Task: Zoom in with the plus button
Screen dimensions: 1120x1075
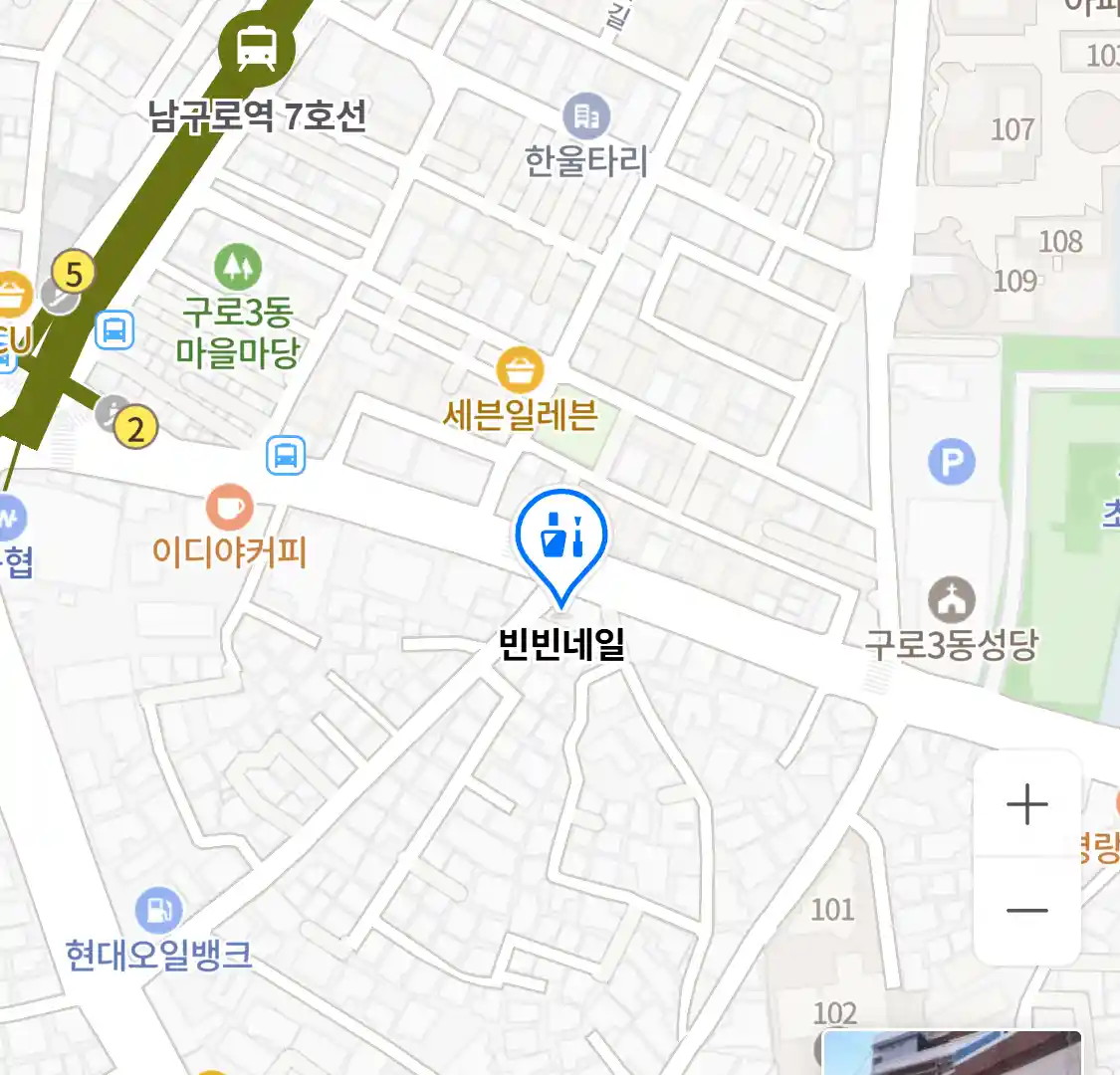Action: (x=1026, y=804)
